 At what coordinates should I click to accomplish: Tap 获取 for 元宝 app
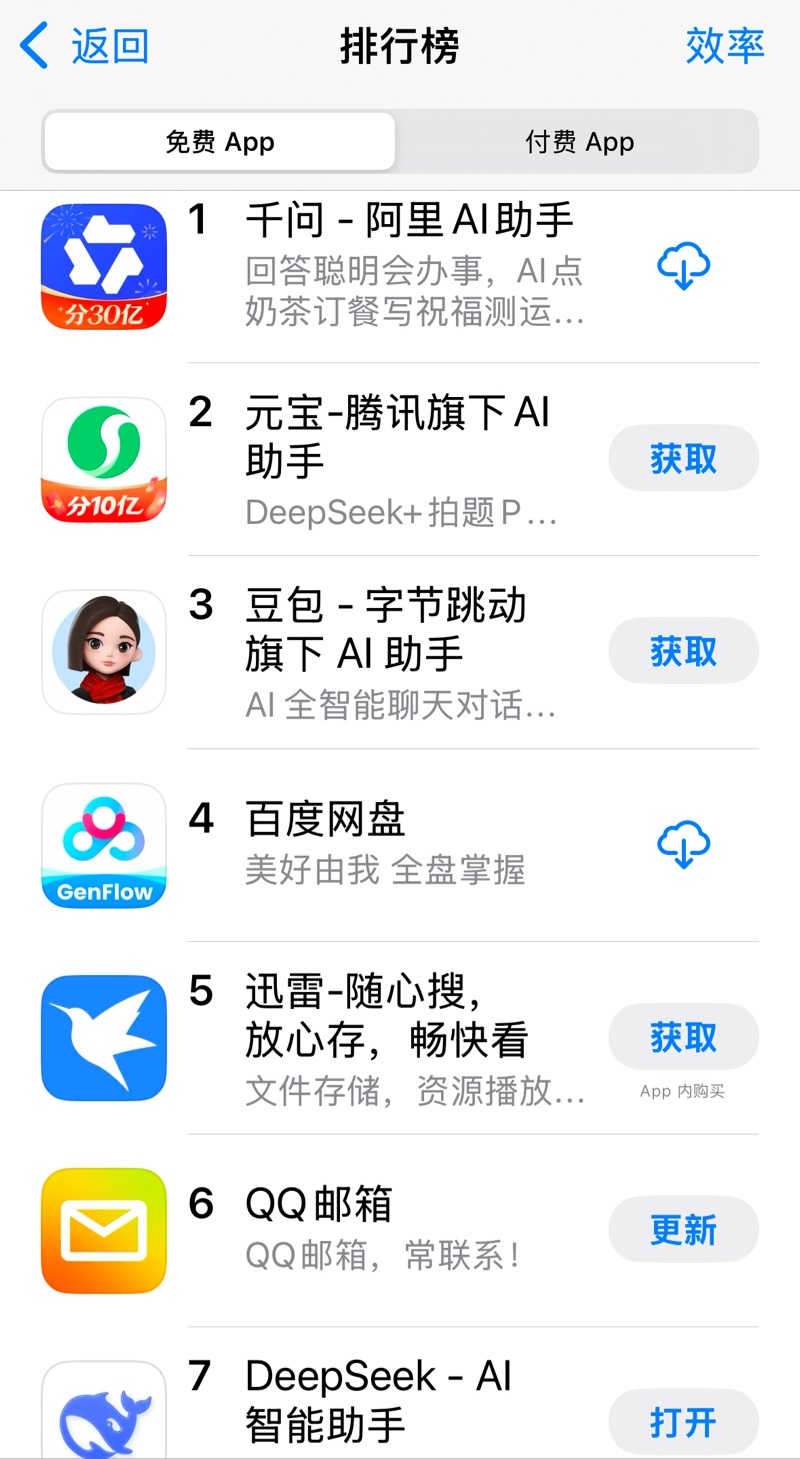pyautogui.click(x=683, y=459)
